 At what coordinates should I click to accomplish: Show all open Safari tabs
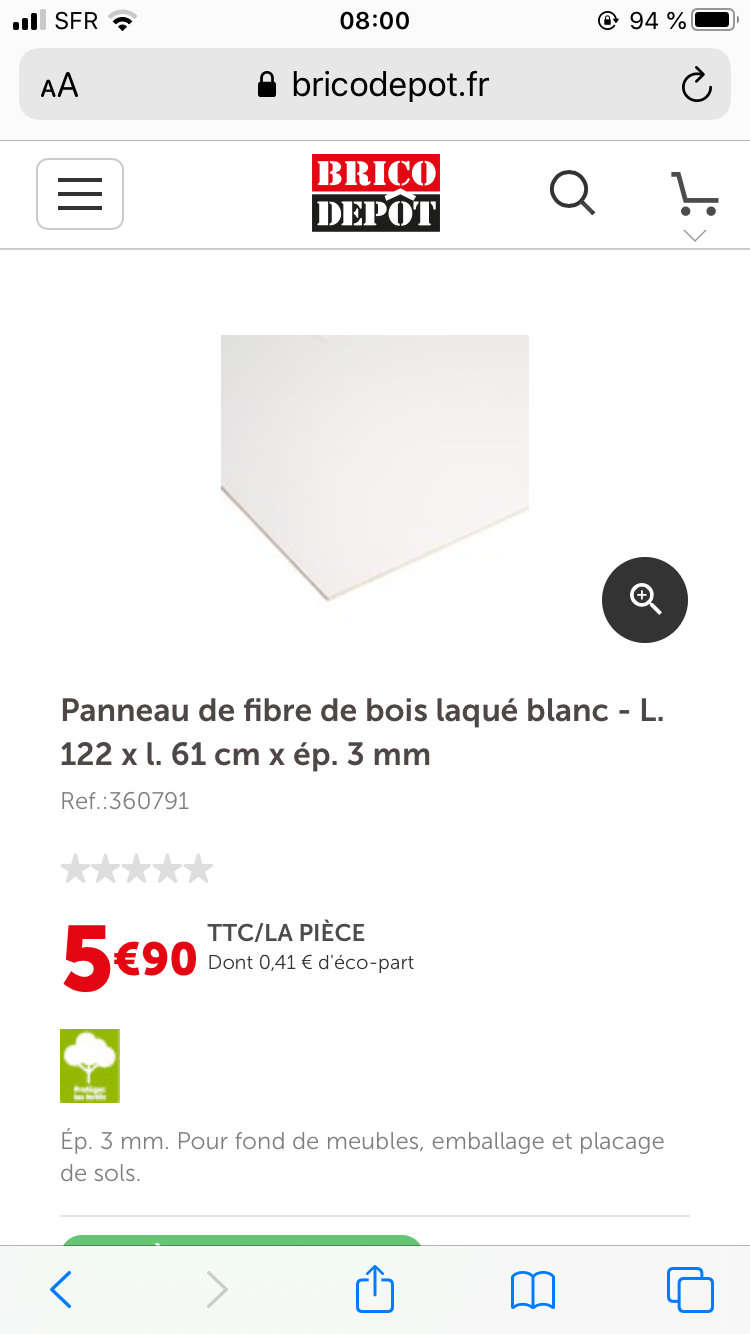[x=690, y=1289]
